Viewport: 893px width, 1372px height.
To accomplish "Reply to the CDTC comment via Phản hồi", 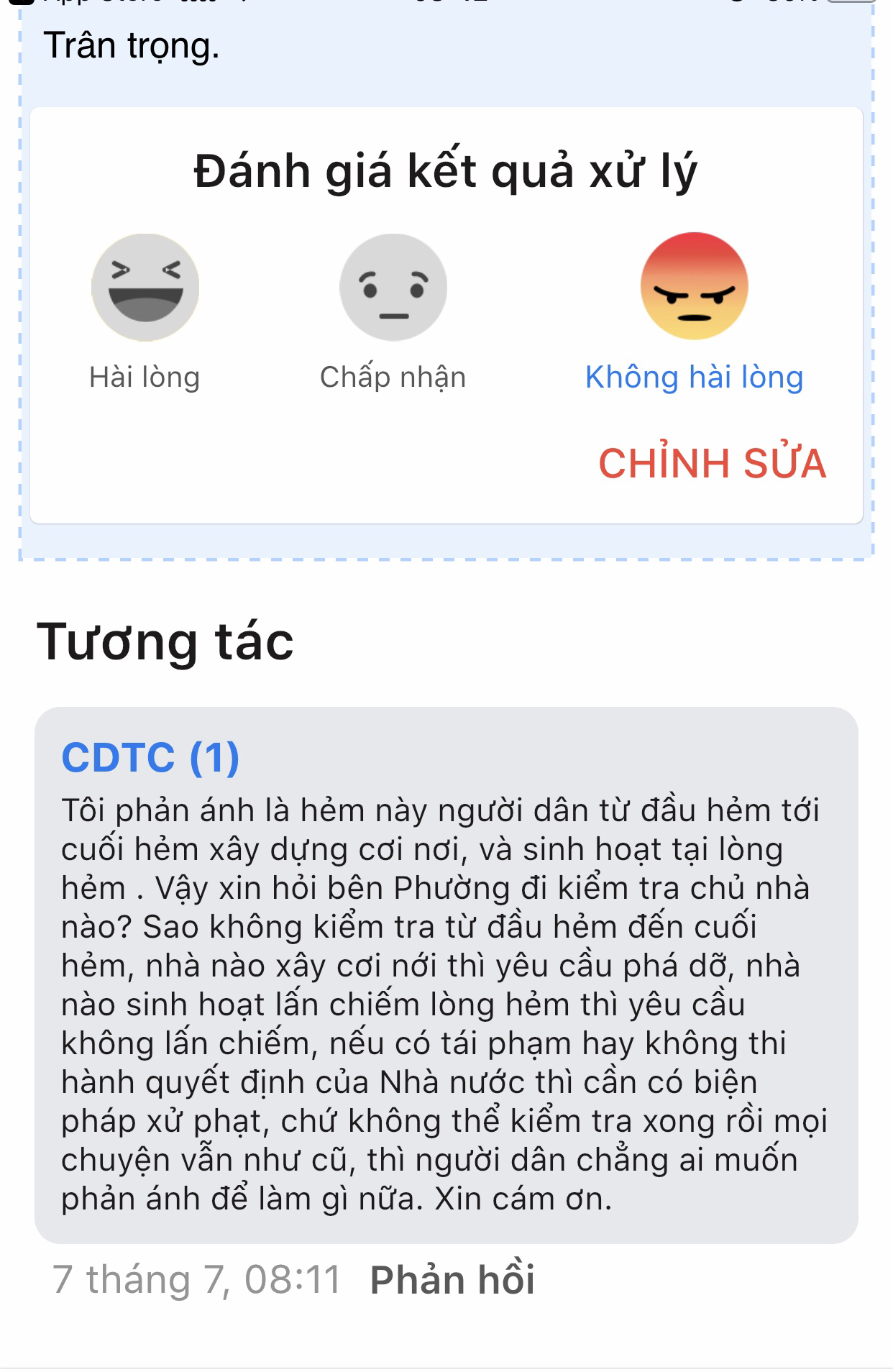I will 452,1281.
